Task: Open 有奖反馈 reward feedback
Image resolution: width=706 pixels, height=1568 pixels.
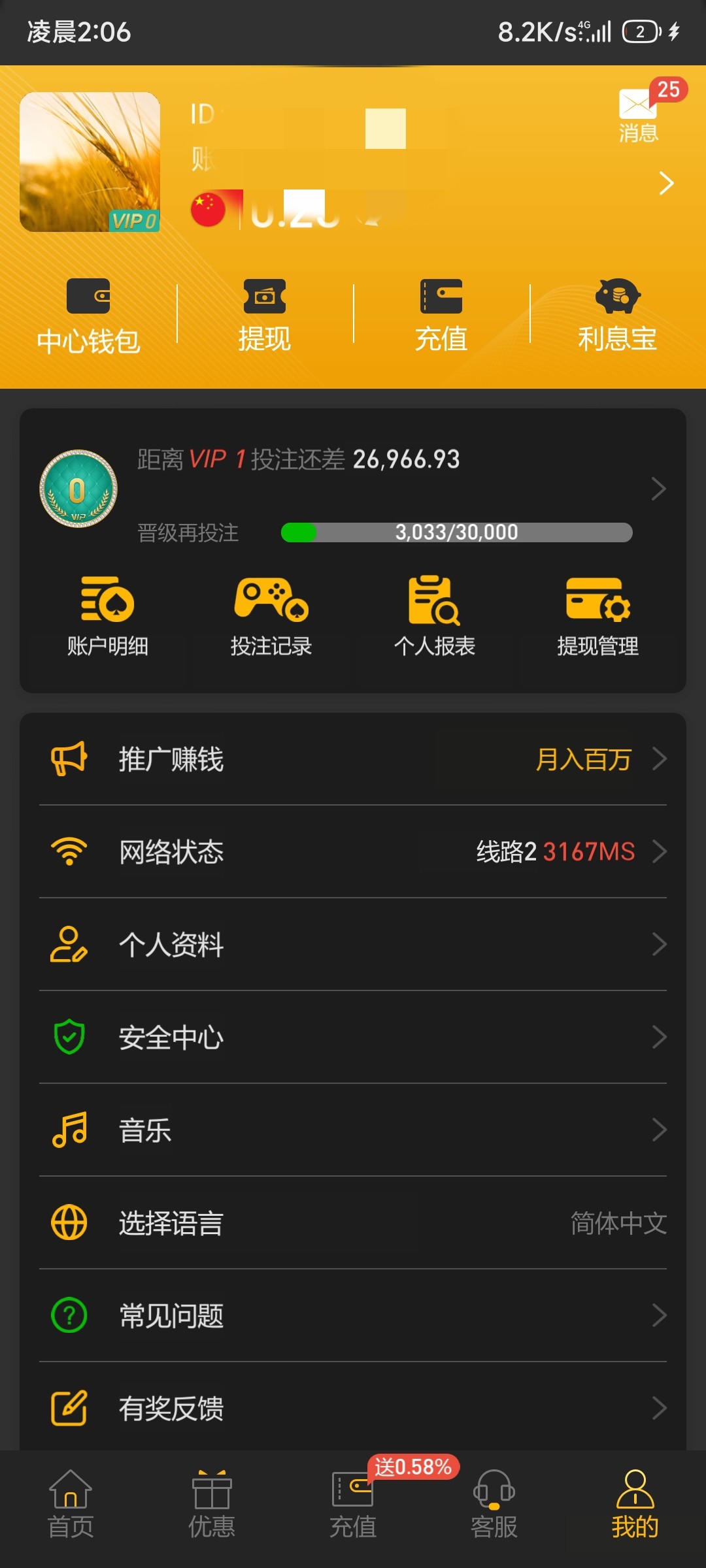Action: click(353, 1409)
